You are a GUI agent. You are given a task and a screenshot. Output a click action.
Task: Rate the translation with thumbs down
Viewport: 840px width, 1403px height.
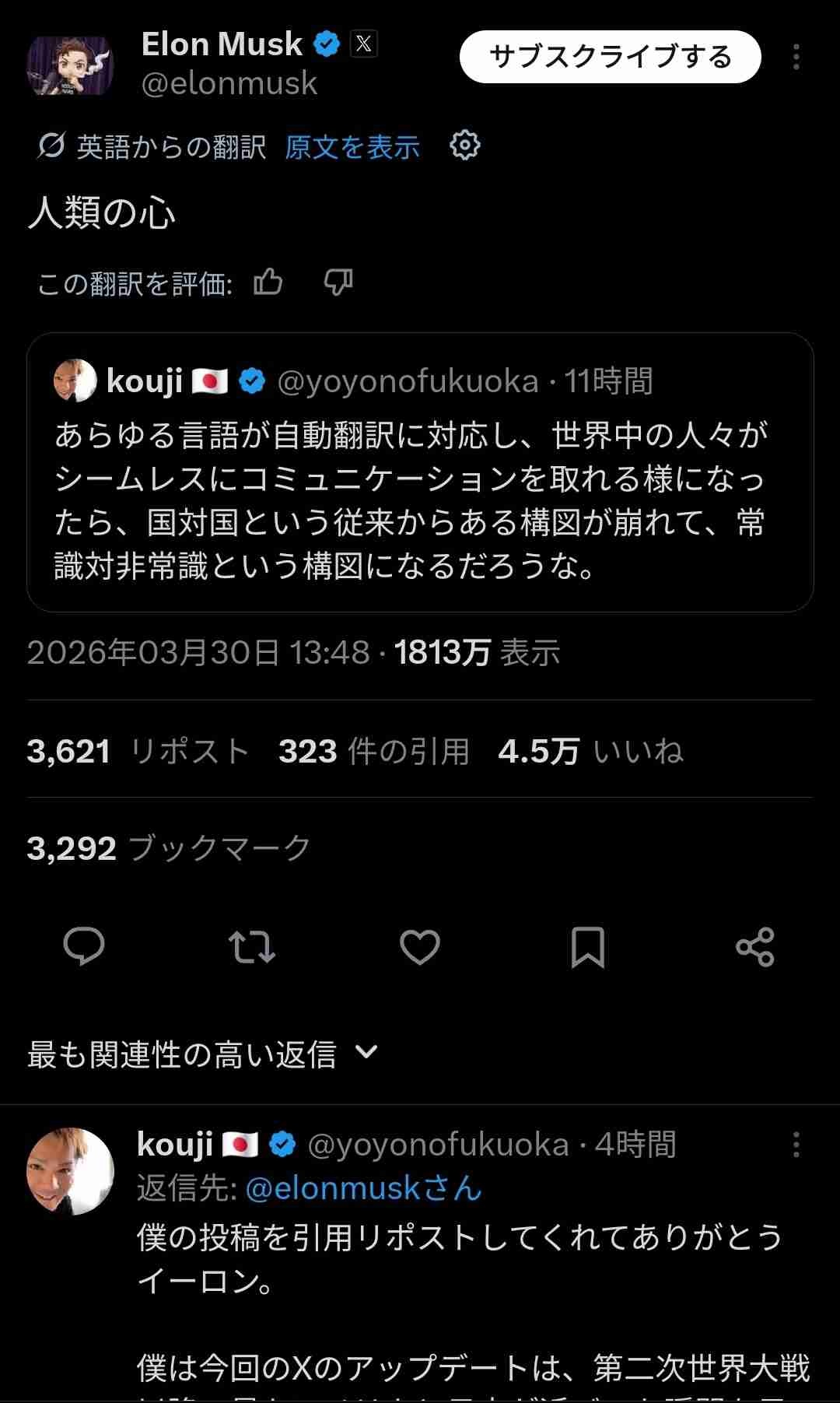pos(338,282)
